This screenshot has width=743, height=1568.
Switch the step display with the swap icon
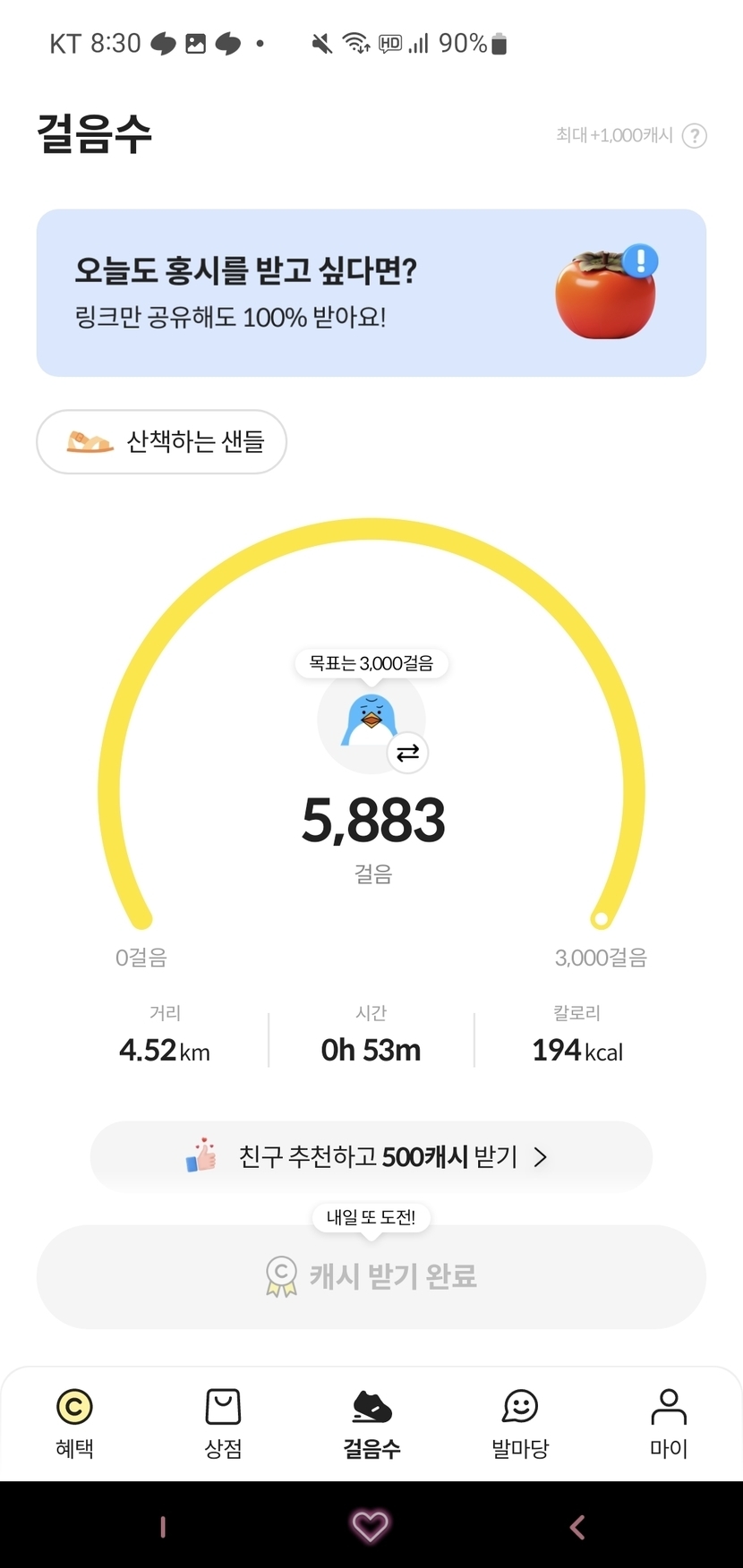pos(407,753)
